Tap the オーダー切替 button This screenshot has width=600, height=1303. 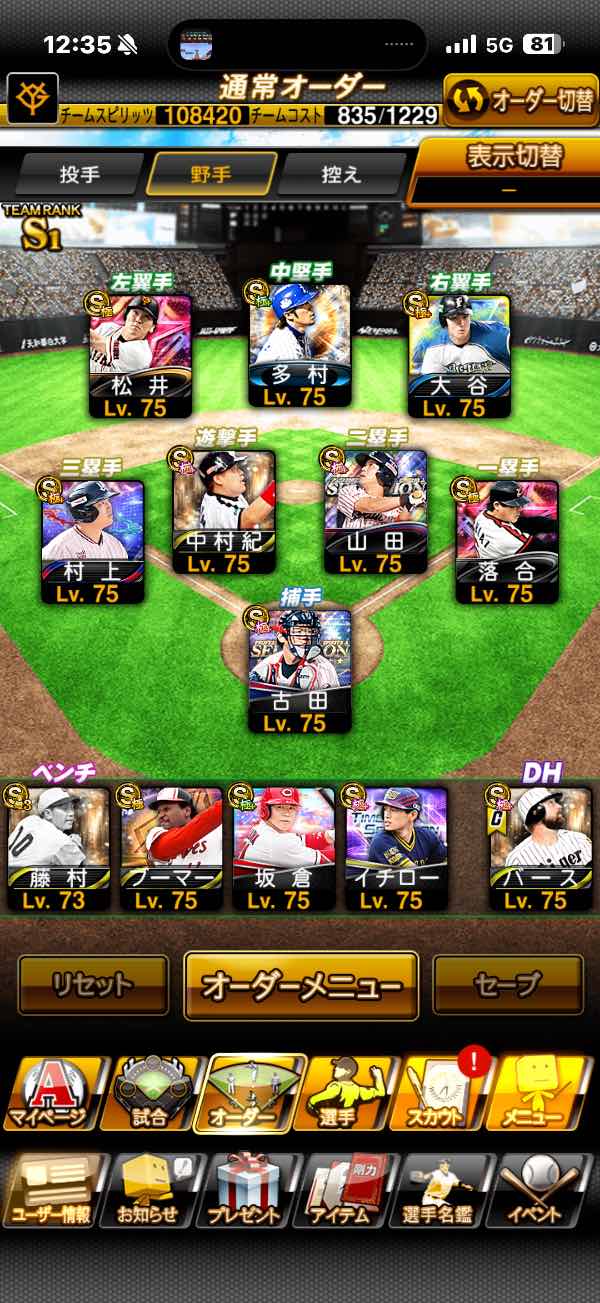click(521, 101)
